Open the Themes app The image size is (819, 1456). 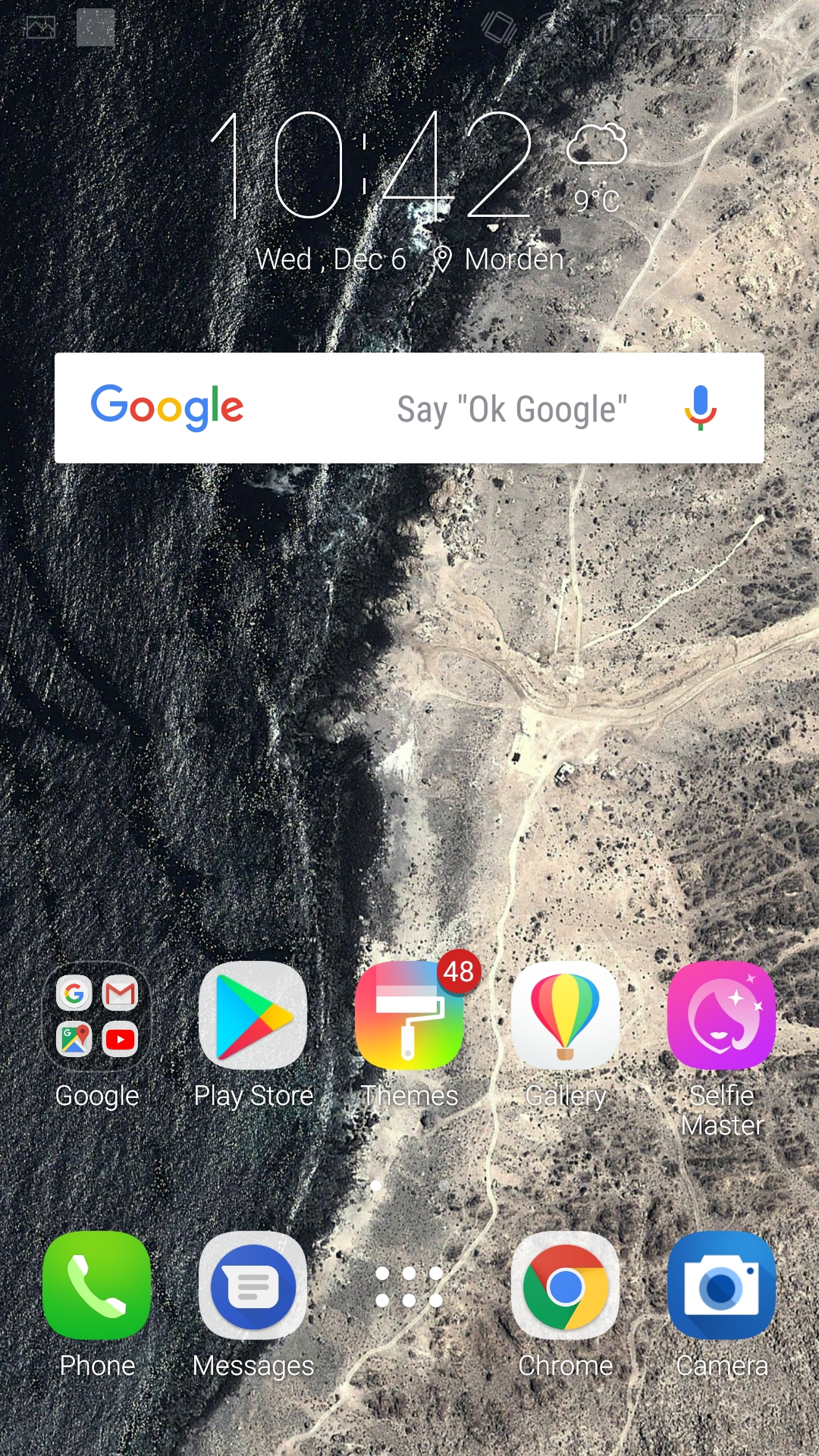click(x=409, y=1016)
